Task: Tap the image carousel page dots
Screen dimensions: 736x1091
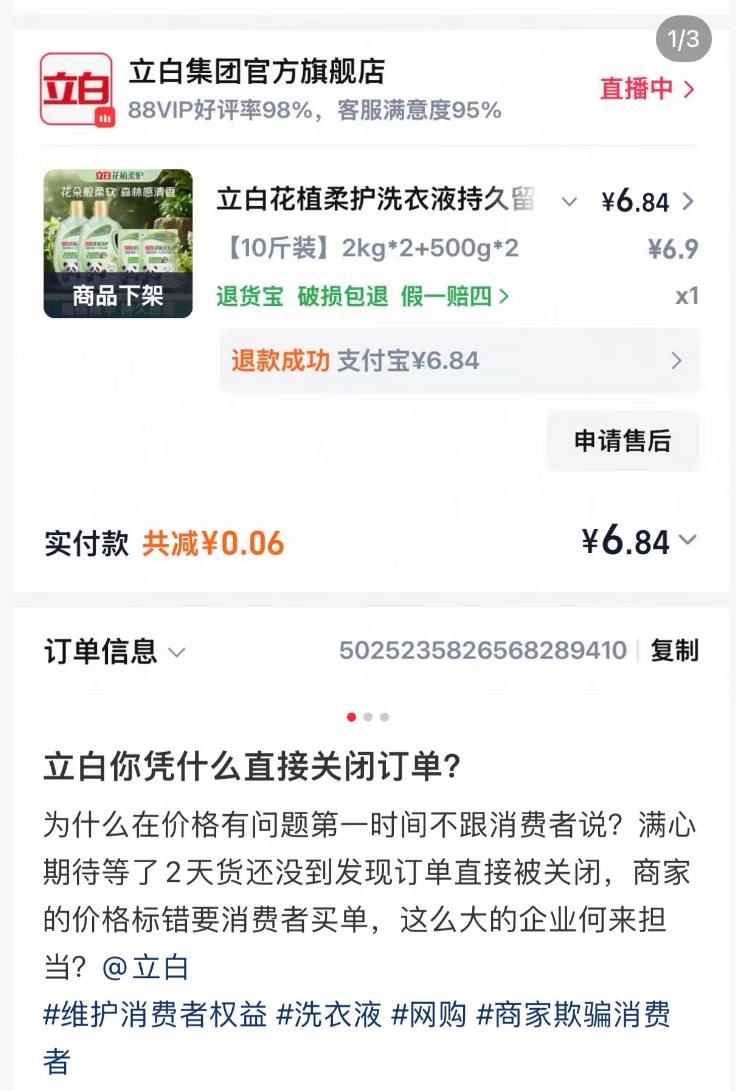Action: point(368,717)
